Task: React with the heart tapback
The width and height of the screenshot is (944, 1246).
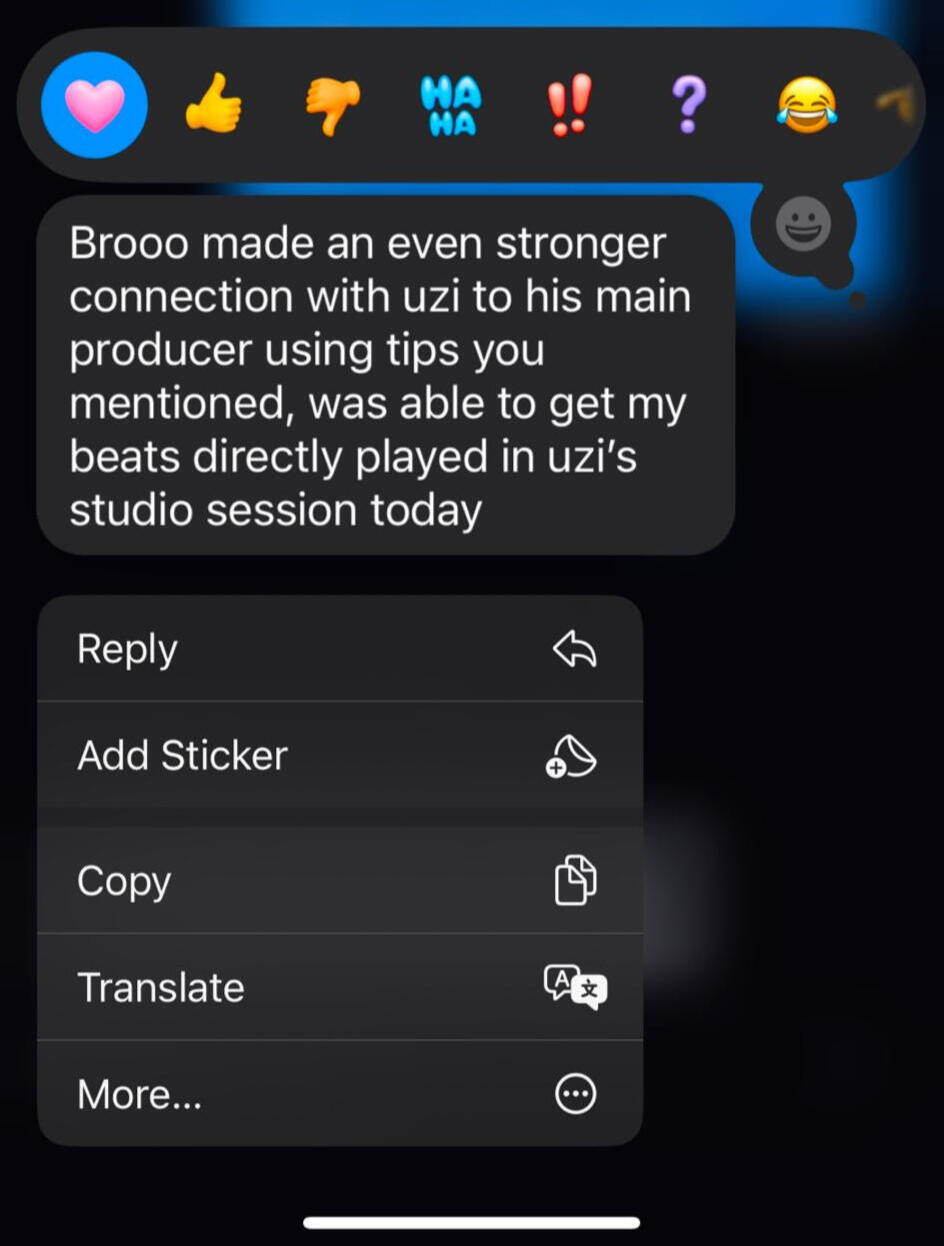Action: point(94,105)
